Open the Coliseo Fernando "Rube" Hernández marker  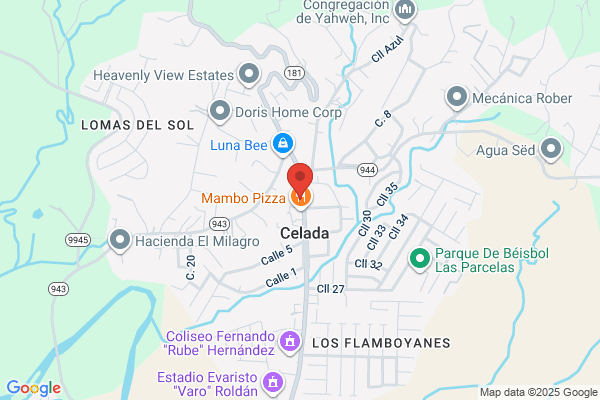(x=290, y=342)
